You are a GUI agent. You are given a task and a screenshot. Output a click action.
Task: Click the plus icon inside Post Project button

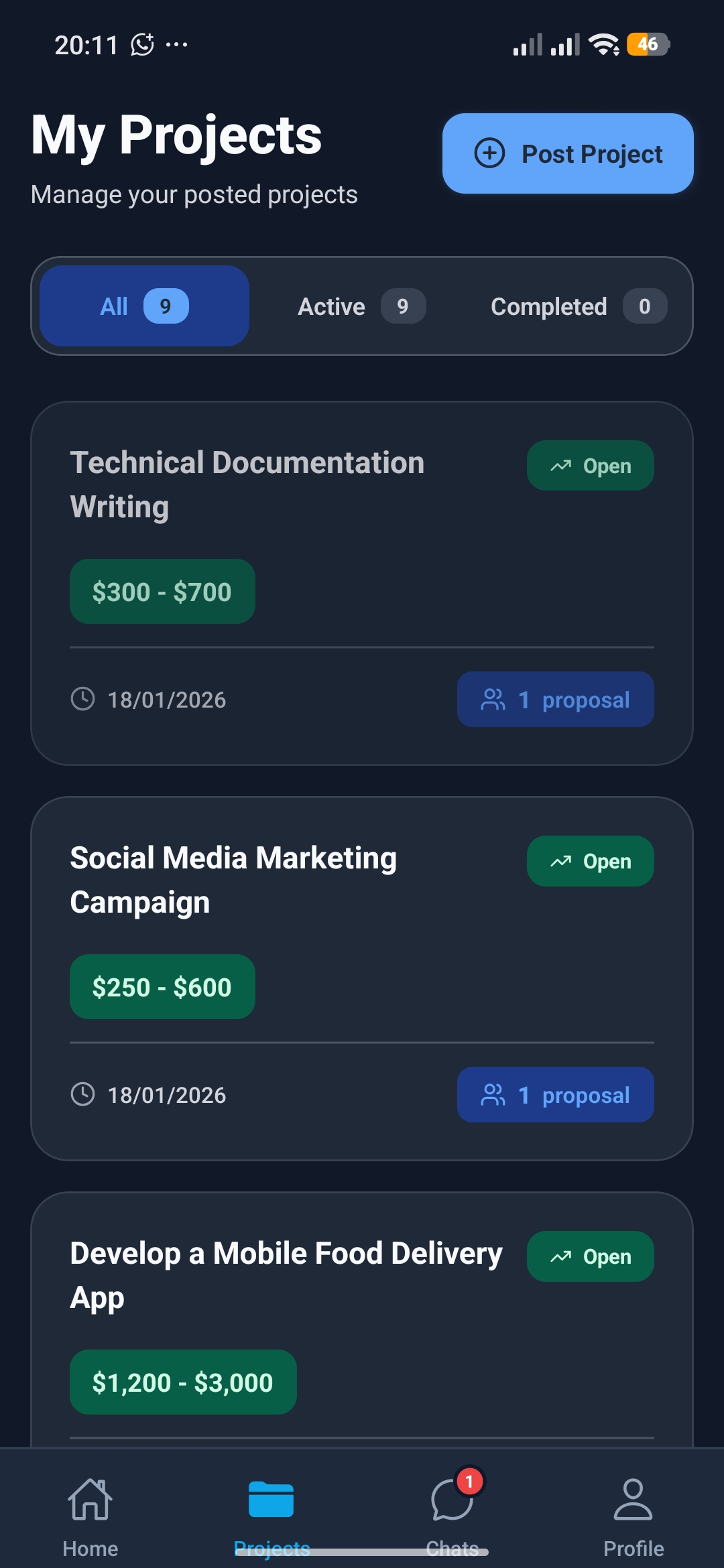click(489, 153)
